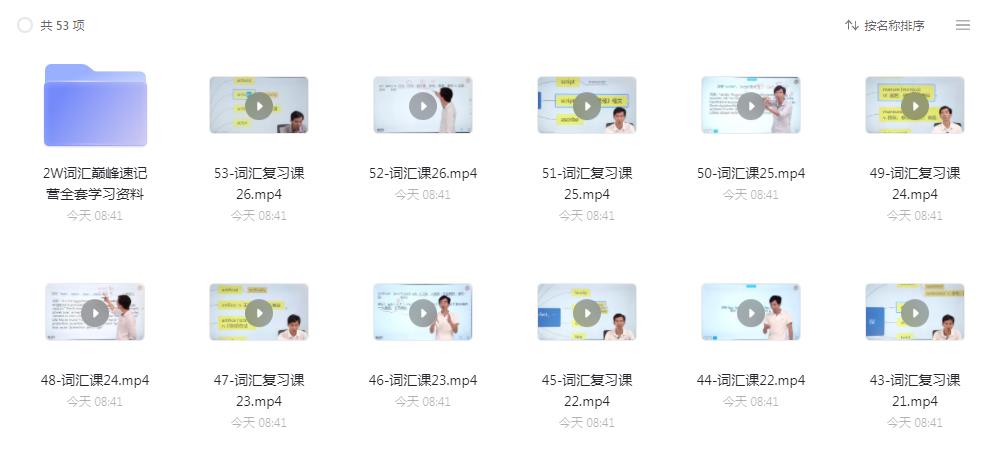
Task: Open 49-词汇复习课24.mp4 video
Action: [x=915, y=105]
